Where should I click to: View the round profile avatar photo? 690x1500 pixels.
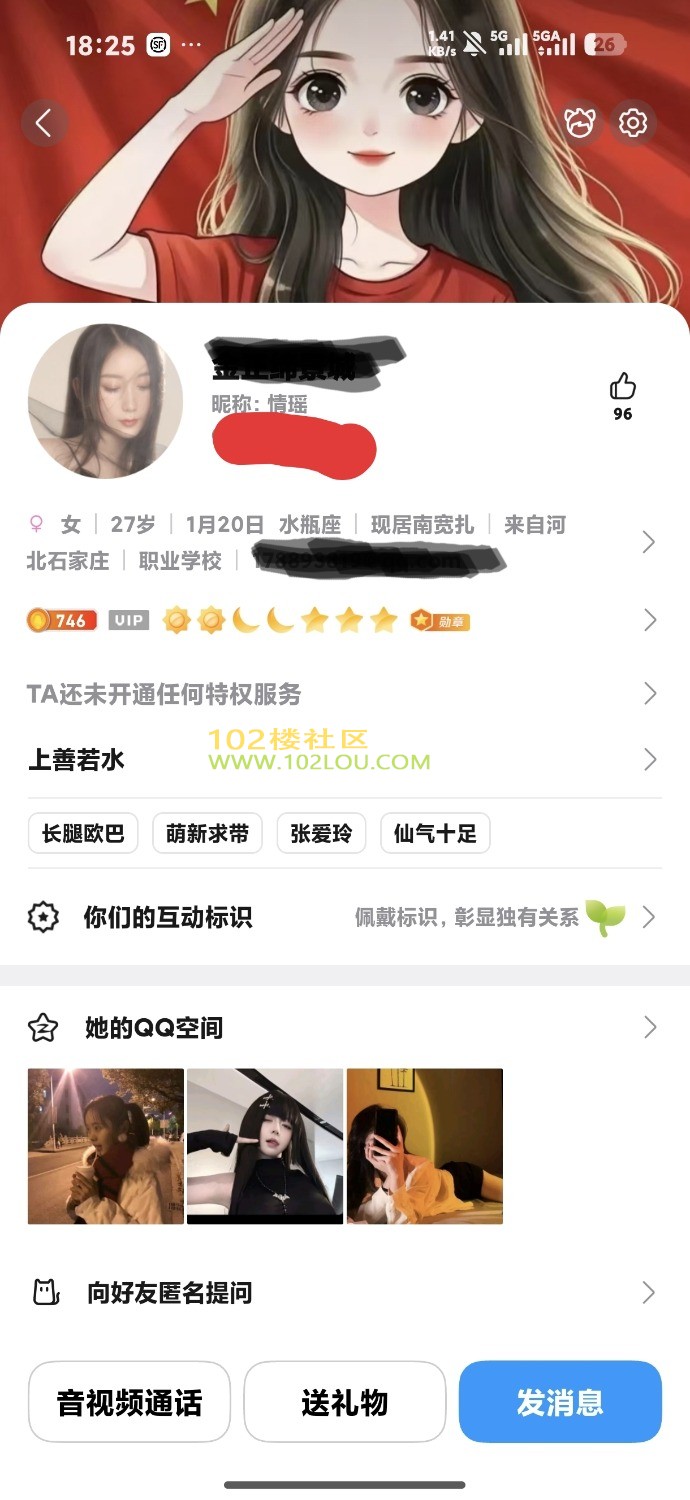[105, 401]
